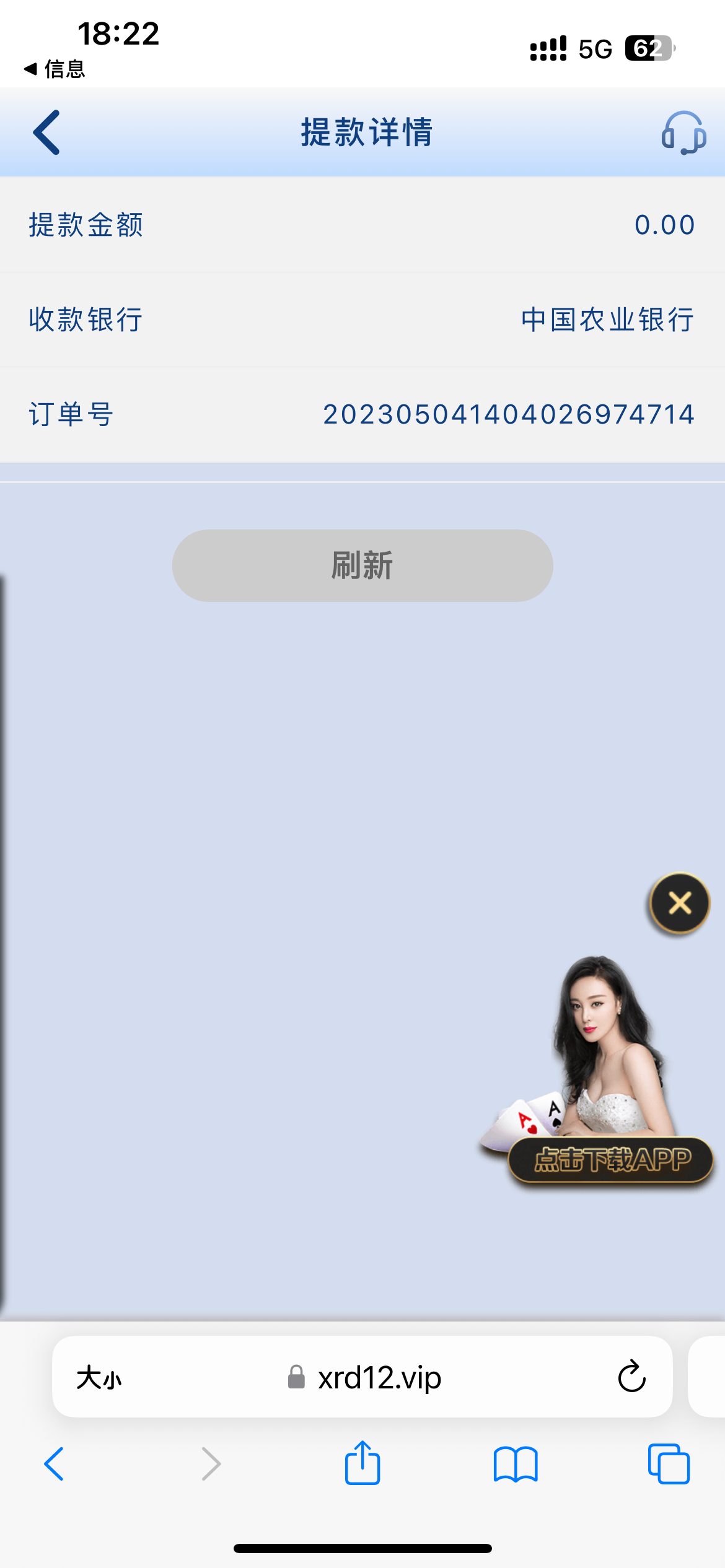Tap the 刷新 refresh button

click(362, 565)
